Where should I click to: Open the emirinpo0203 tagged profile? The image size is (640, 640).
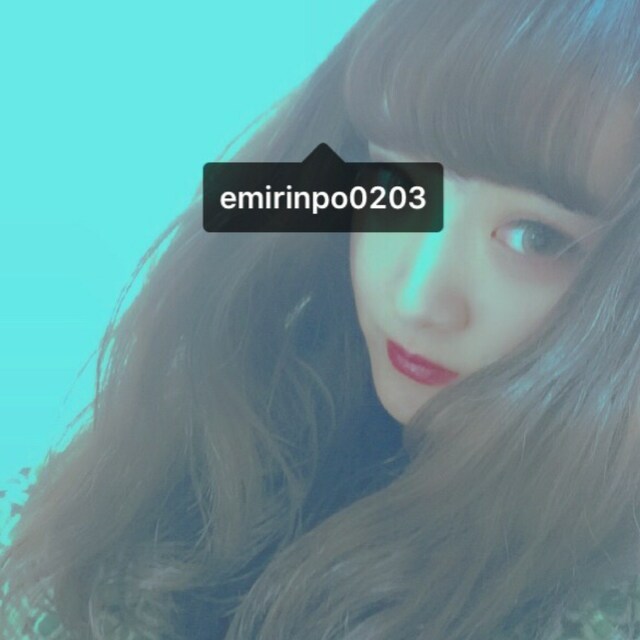pos(323,198)
